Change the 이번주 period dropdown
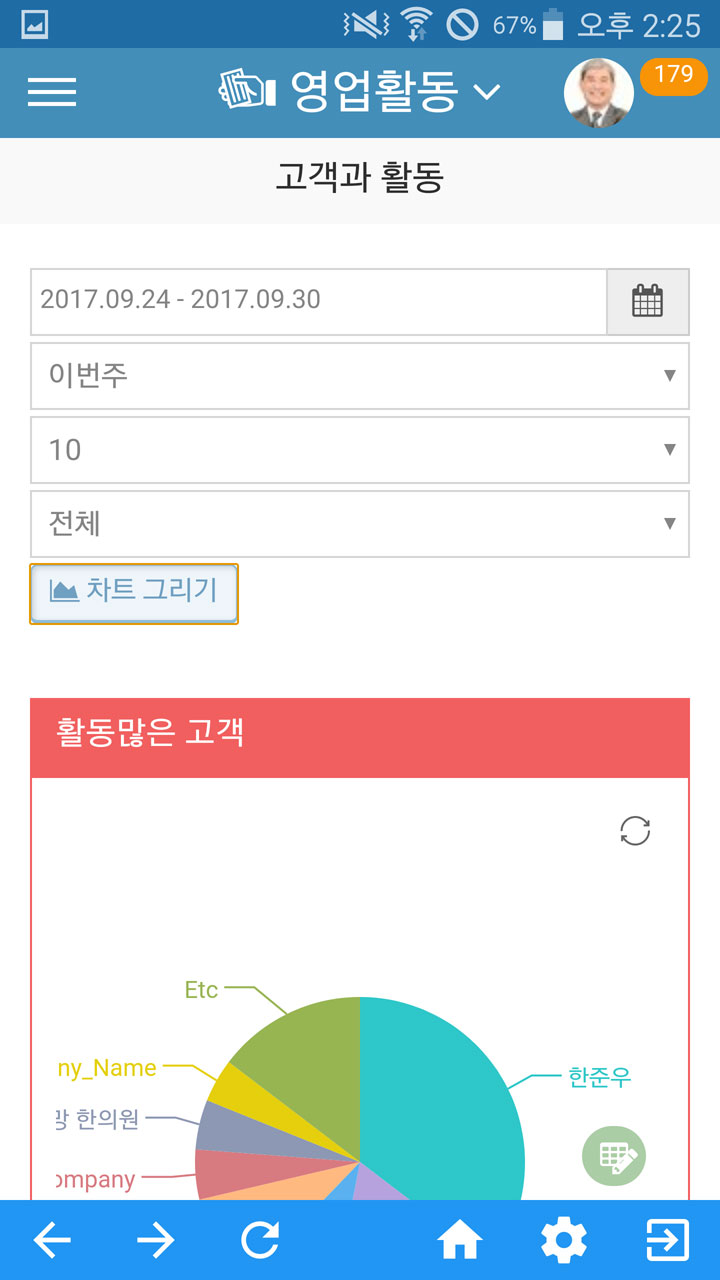This screenshot has height=1280, width=720. coord(360,376)
